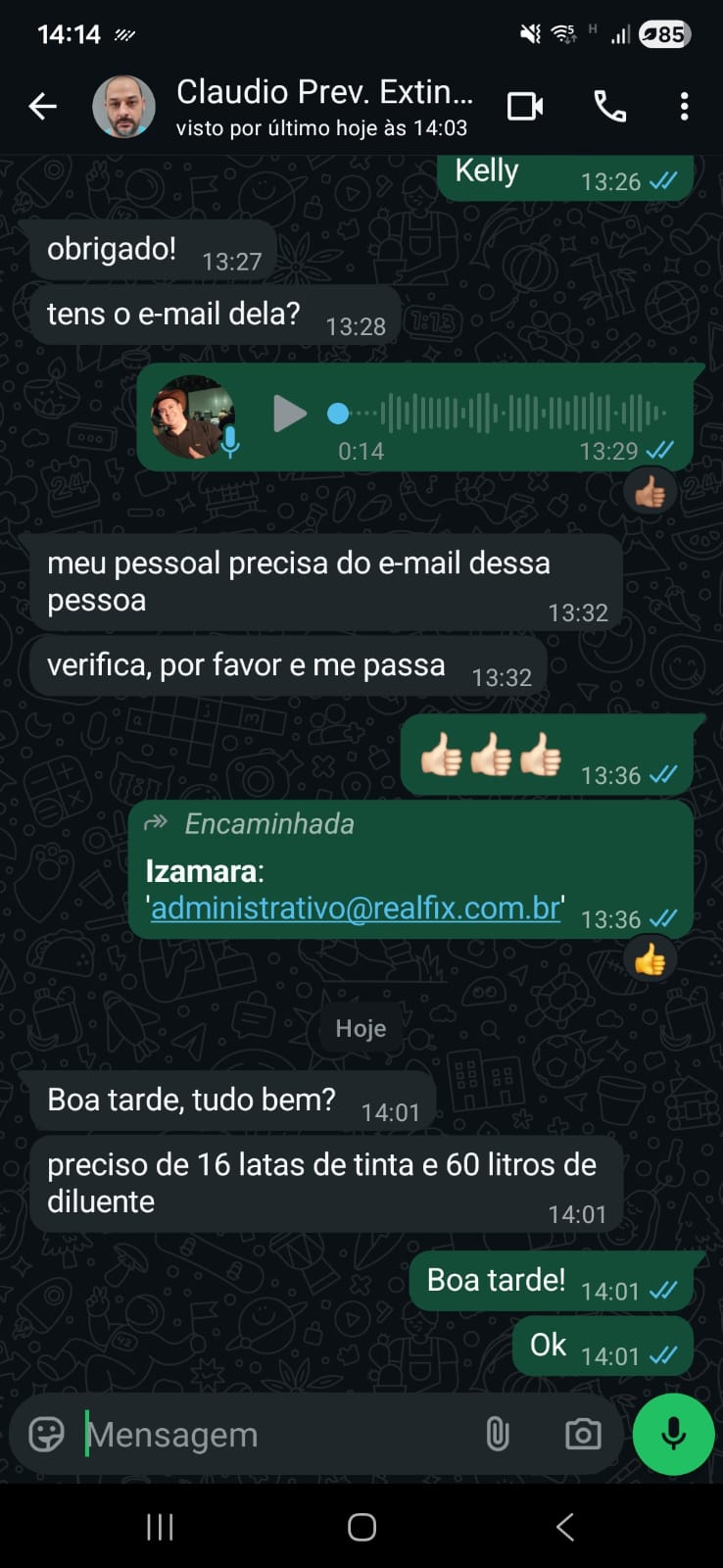View the reaction on Izamara's forwarded message
Viewport: 723px width, 1568px height.
(650, 961)
